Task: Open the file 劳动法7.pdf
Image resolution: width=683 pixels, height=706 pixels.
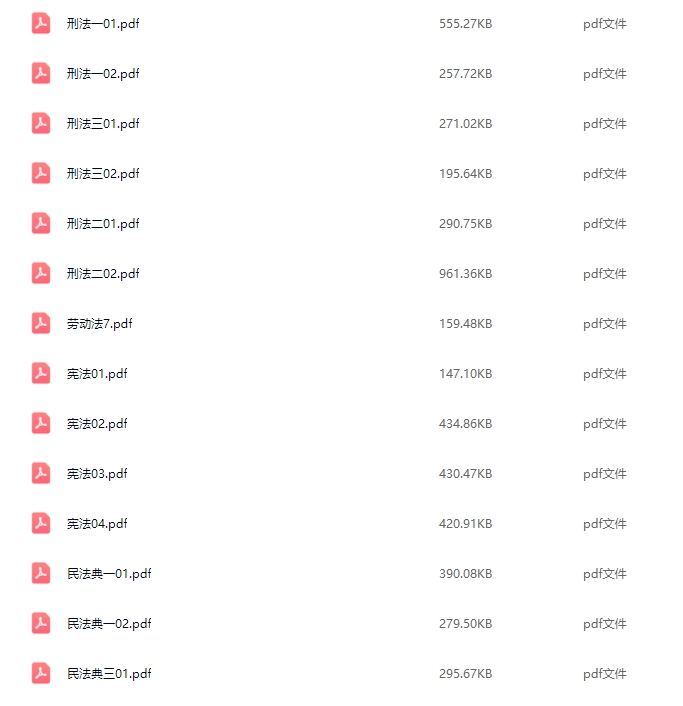Action: point(99,324)
